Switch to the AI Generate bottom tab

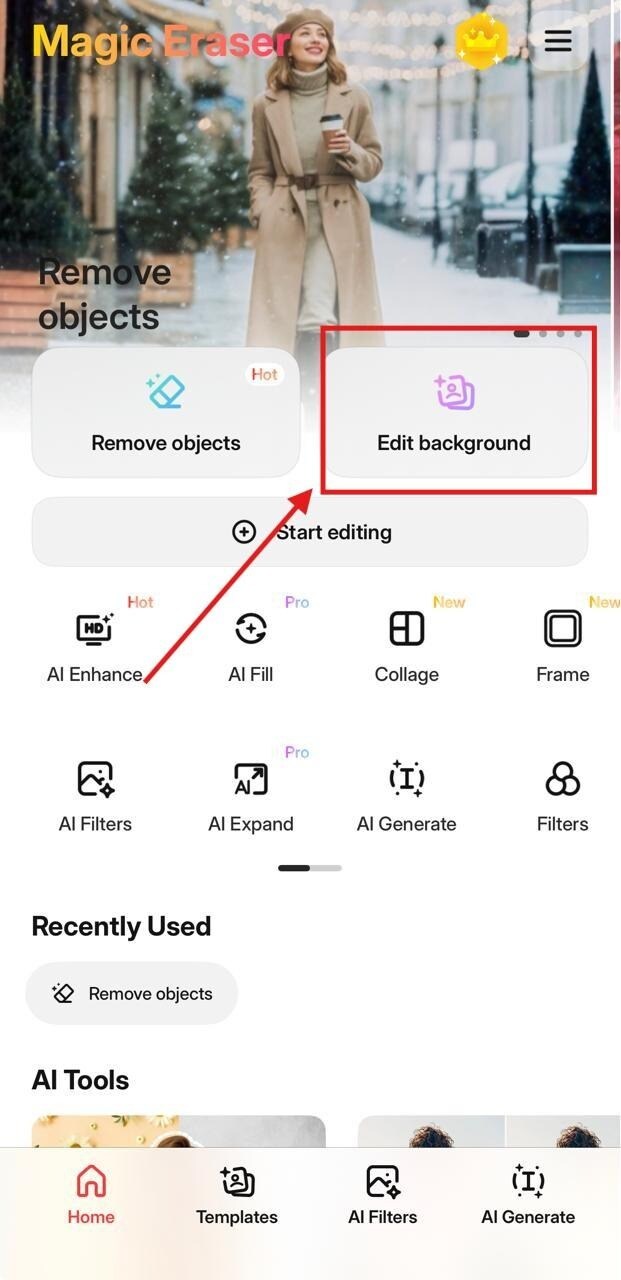[528, 1195]
